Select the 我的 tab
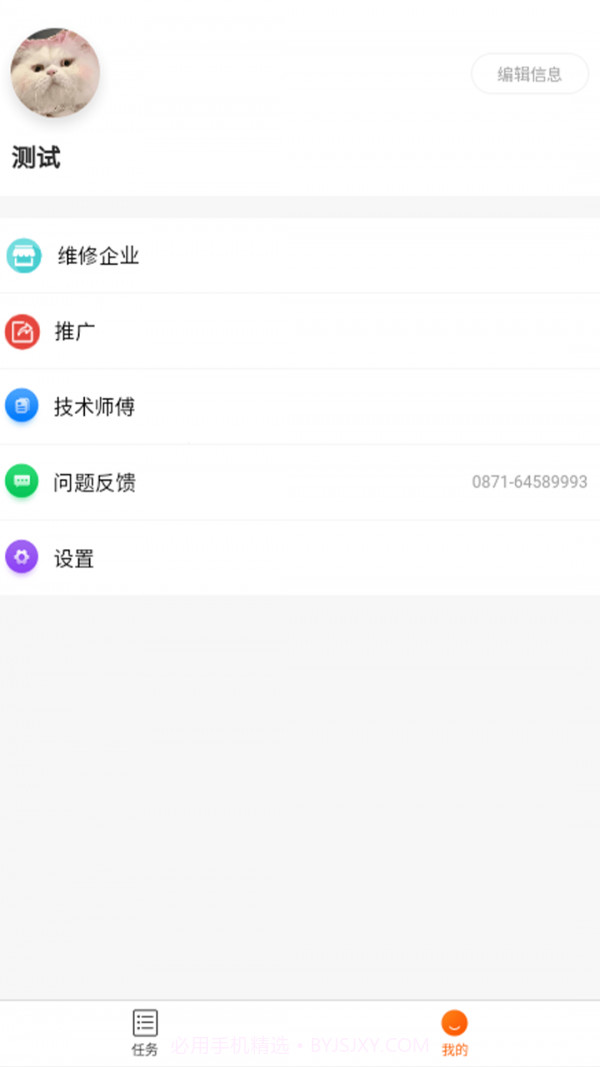600x1067 pixels. (454, 1032)
